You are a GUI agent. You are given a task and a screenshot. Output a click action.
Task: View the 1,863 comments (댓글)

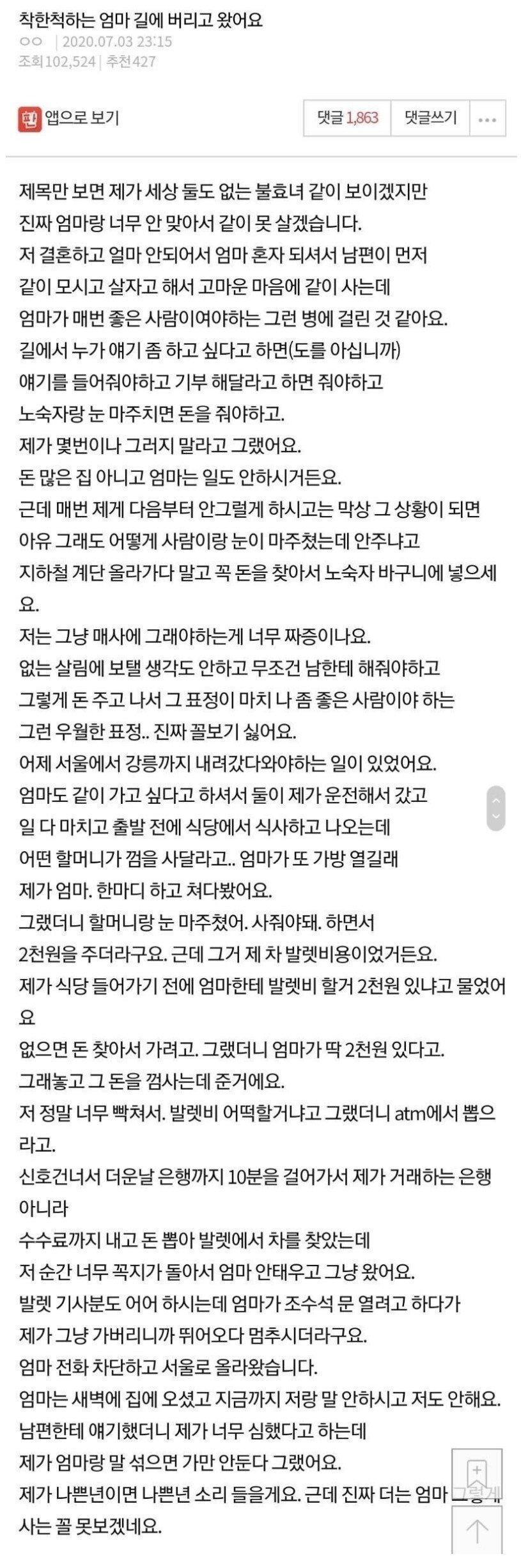(347, 118)
